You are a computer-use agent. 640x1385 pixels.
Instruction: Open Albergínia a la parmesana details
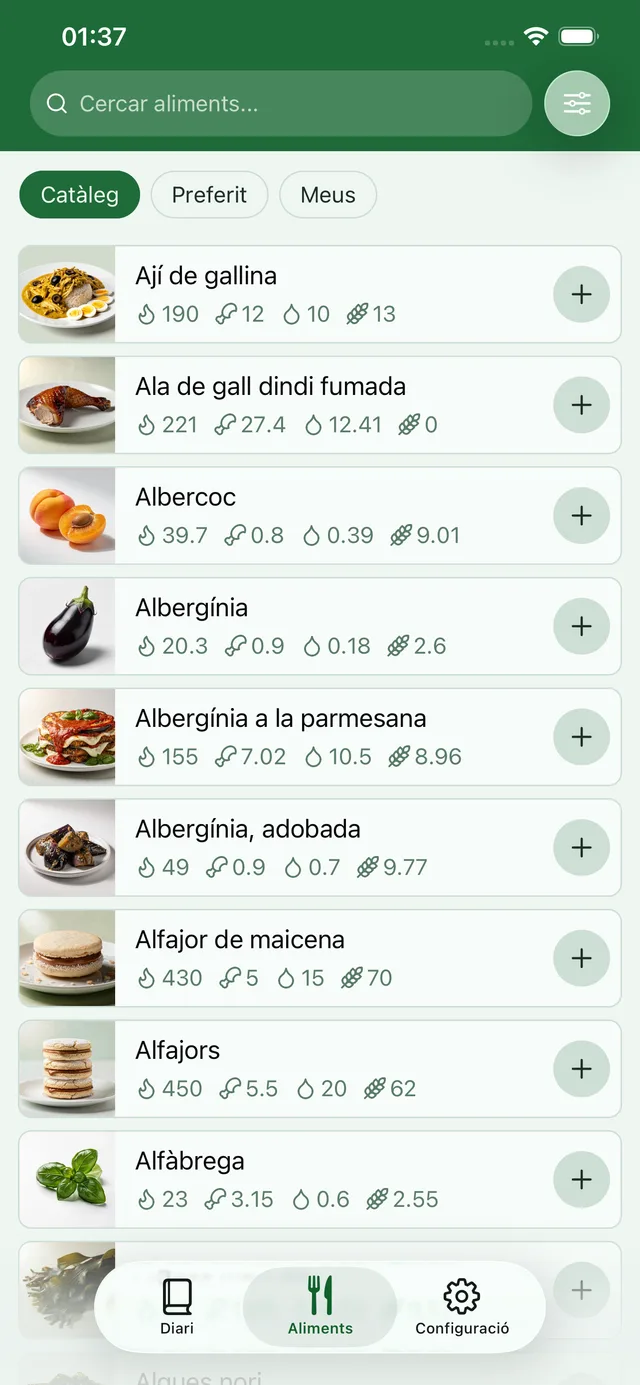[x=320, y=737]
